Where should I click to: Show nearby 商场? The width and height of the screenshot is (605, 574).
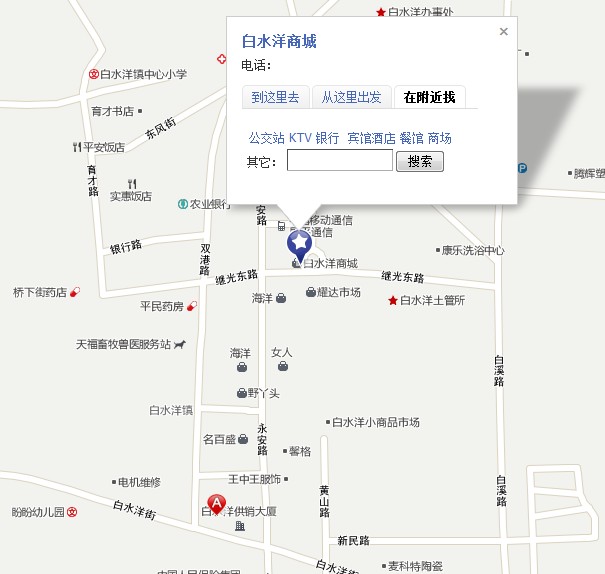(440, 138)
